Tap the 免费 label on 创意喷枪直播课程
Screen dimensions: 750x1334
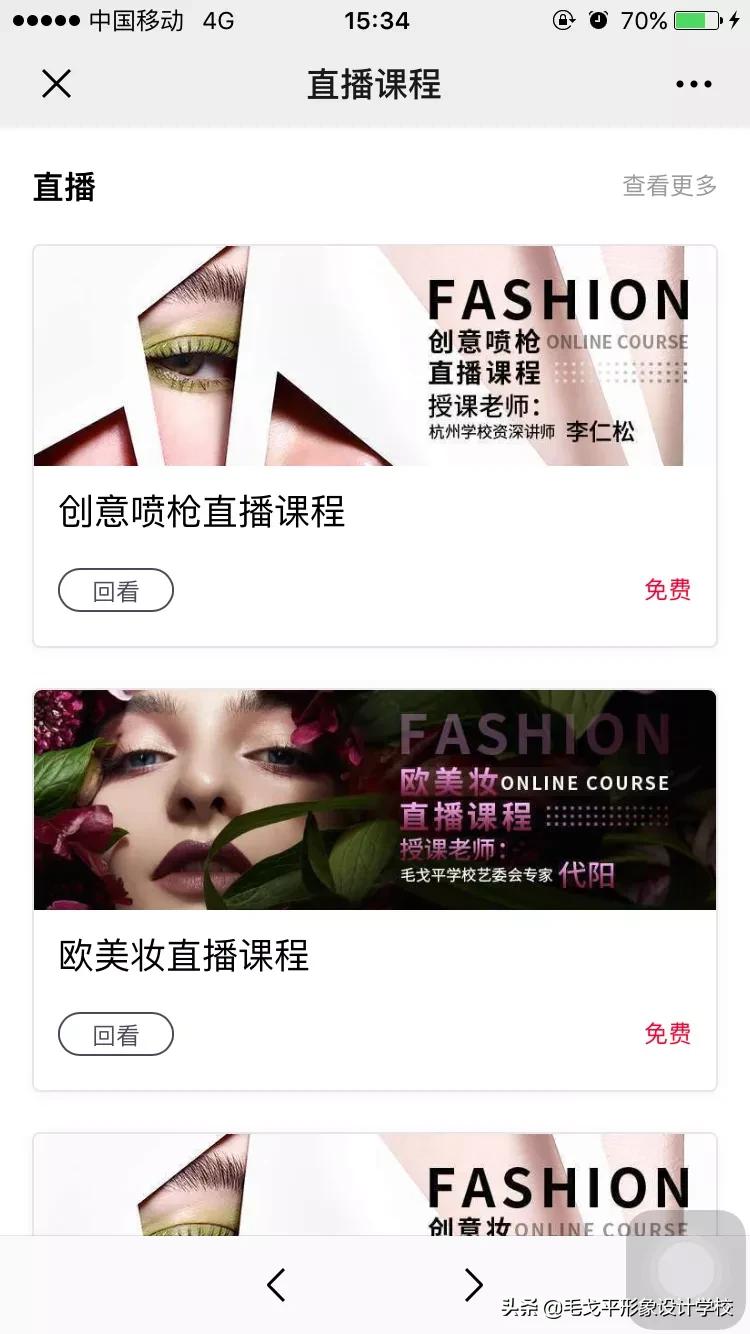(668, 590)
